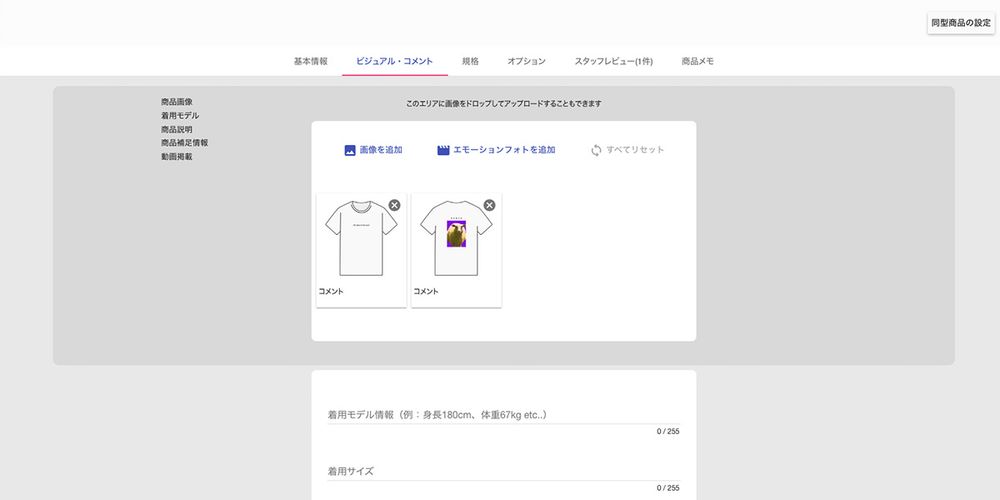The height and width of the screenshot is (500, 1000).
Task: Open the オプション tab
Action: click(526, 61)
